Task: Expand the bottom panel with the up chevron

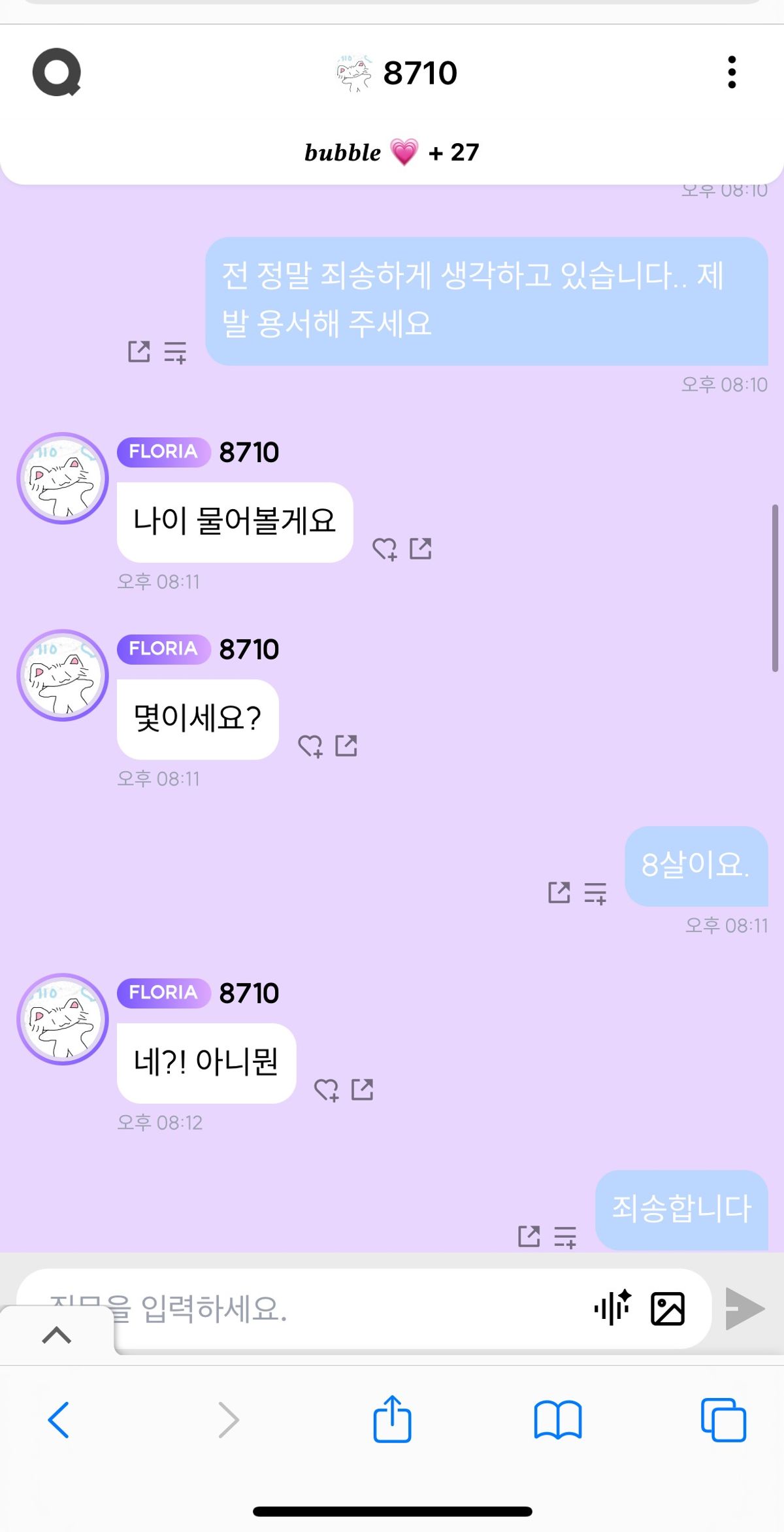Action: (x=57, y=1335)
